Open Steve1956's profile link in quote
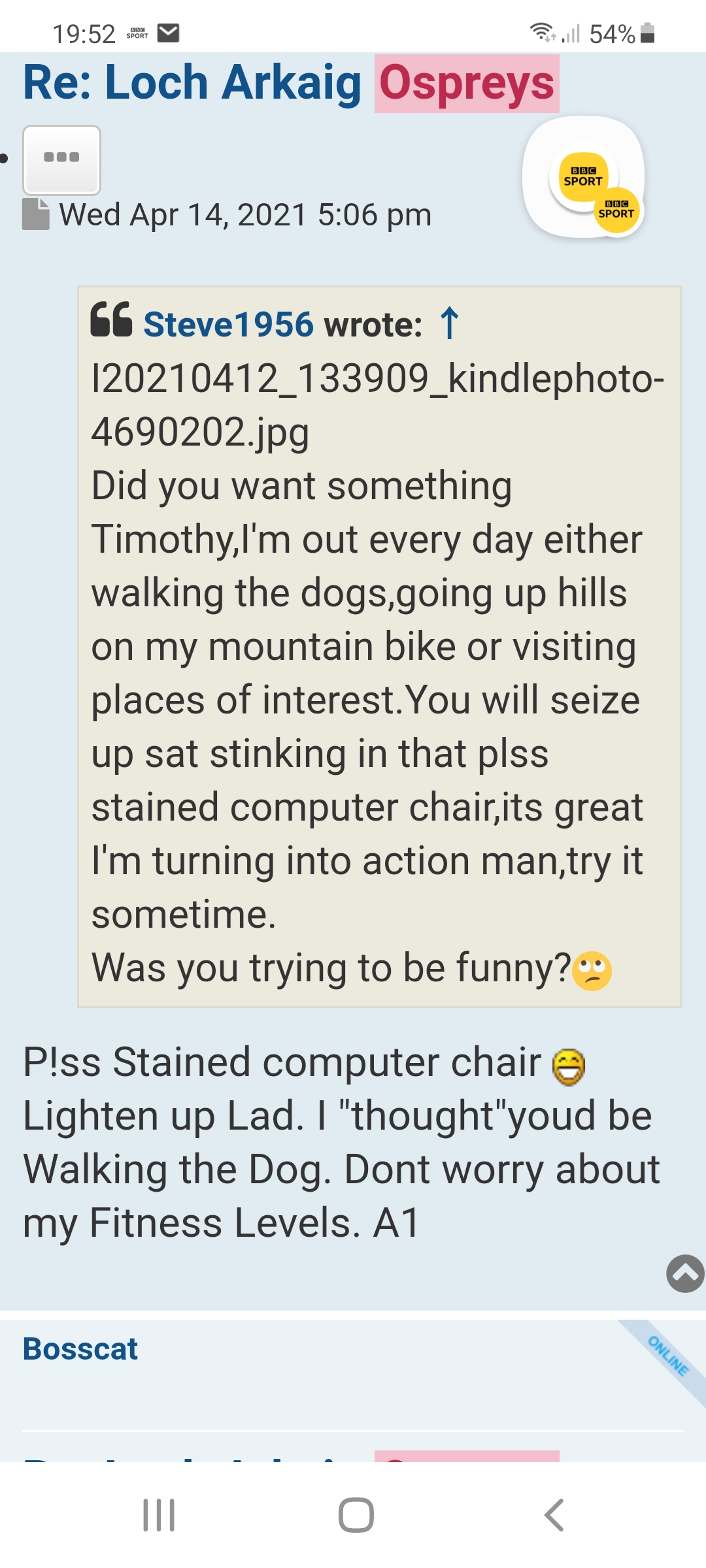 coord(228,325)
